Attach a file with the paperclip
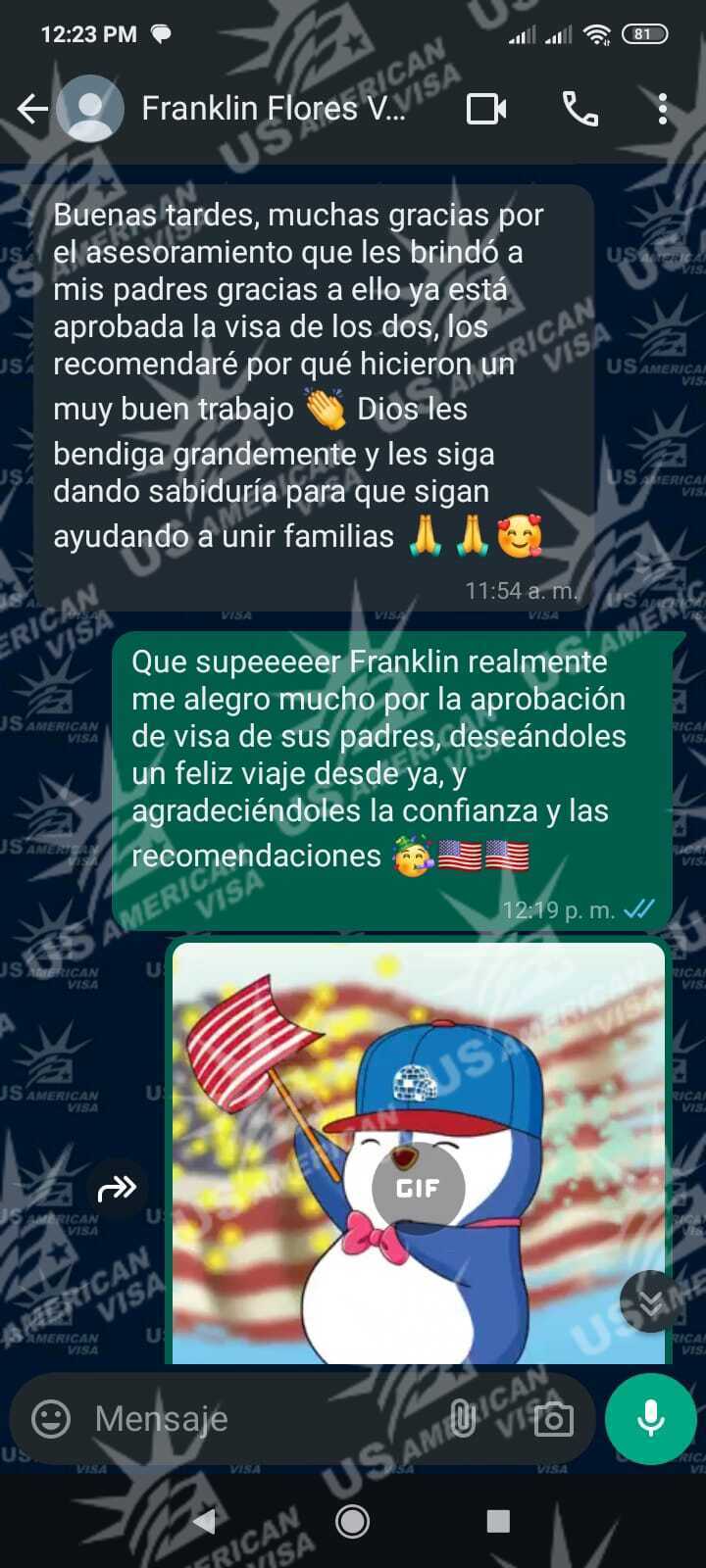Screen dimensions: 706x1568 coord(462,1418)
